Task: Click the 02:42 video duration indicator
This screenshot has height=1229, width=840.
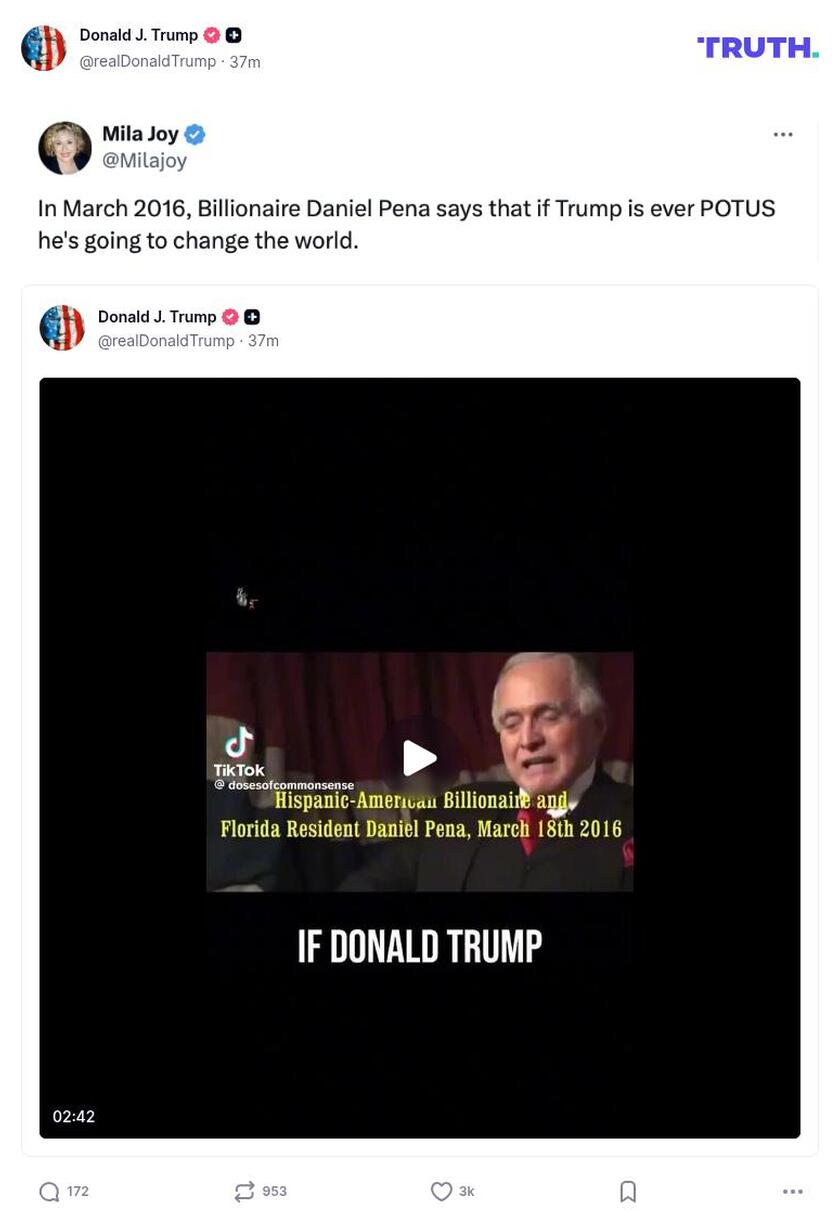Action: [x=72, y=1116]
